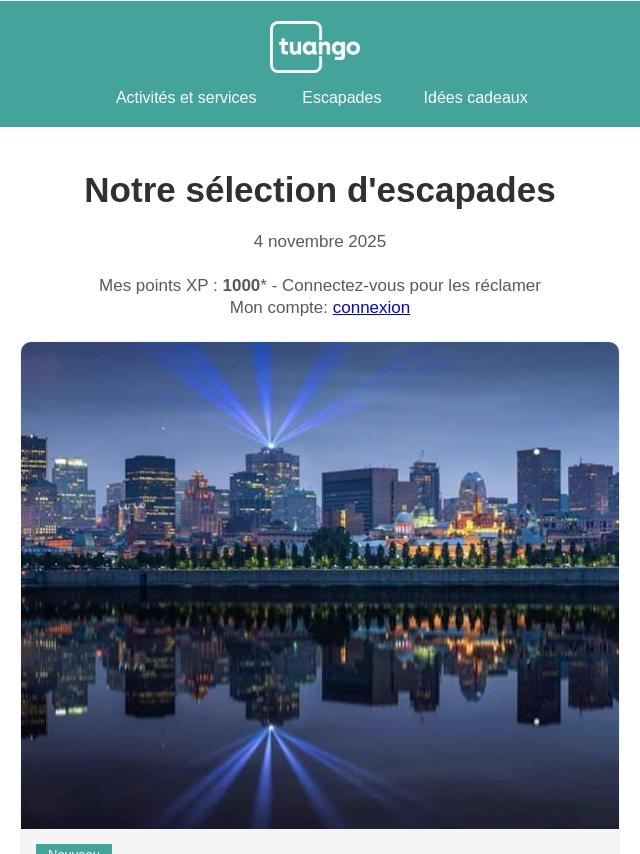Open the Activités et services link
The image size is (640, 854).
[x=186, y=98]
